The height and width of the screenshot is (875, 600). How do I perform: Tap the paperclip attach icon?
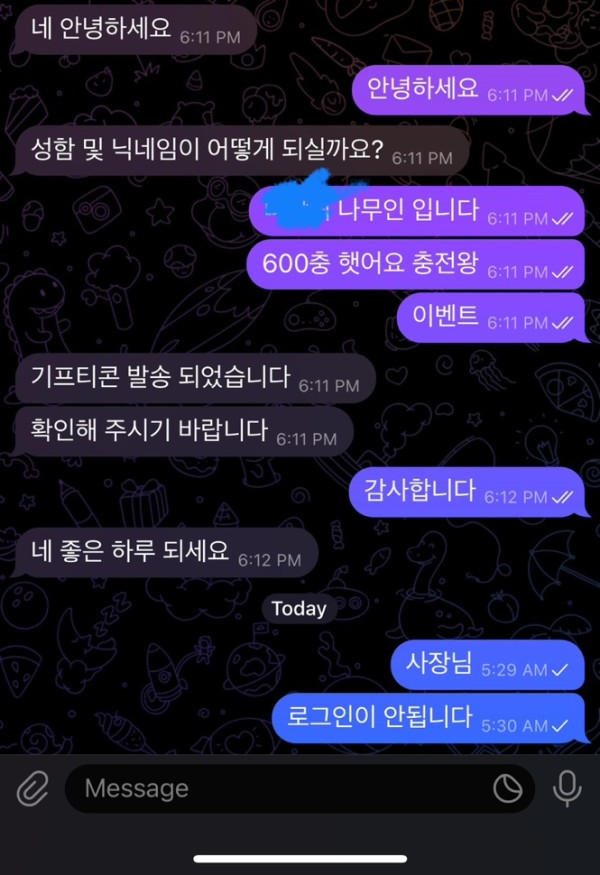[x=33, y=789]
